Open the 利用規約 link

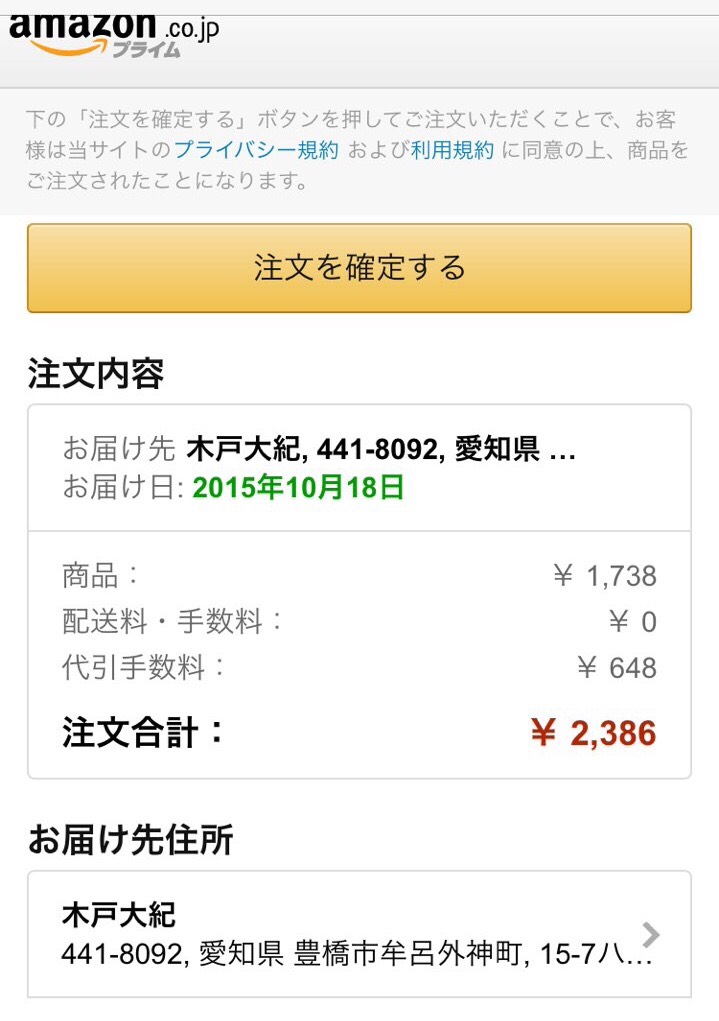452,150
